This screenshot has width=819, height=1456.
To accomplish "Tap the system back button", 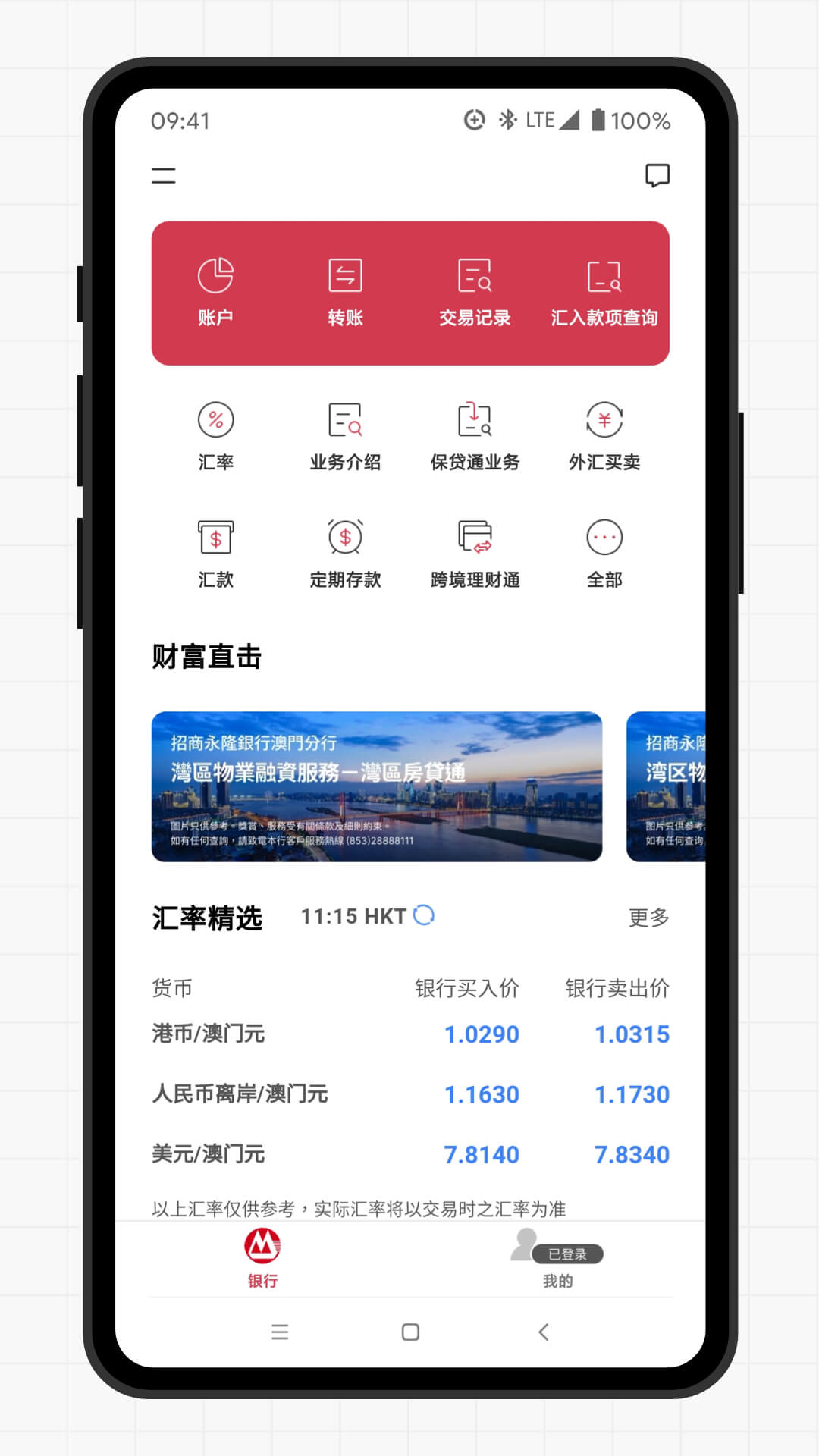I will (543, 1332).
